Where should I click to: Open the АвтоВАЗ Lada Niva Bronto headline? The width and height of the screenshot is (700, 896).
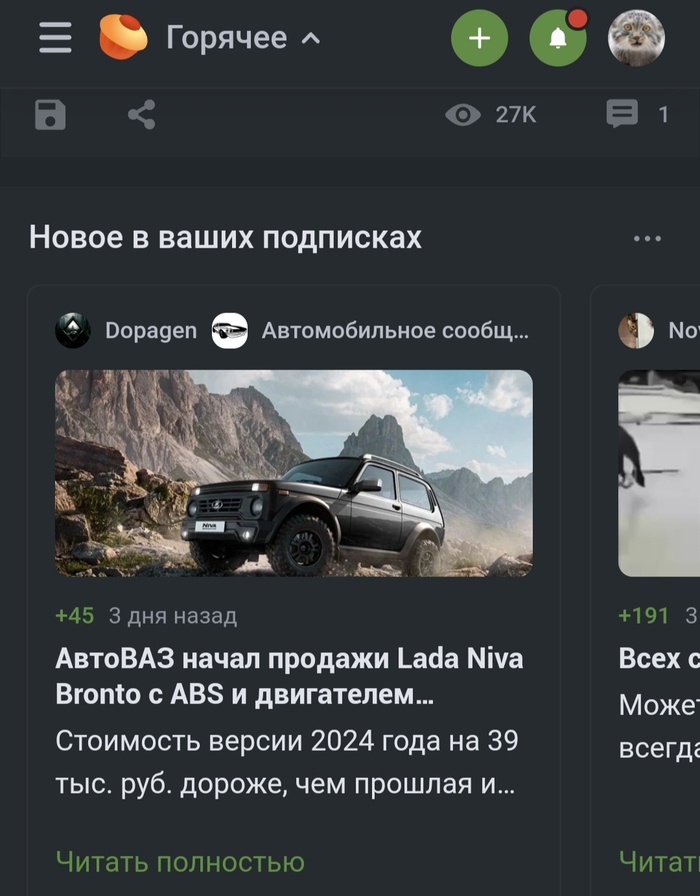[x=289, y=677]
